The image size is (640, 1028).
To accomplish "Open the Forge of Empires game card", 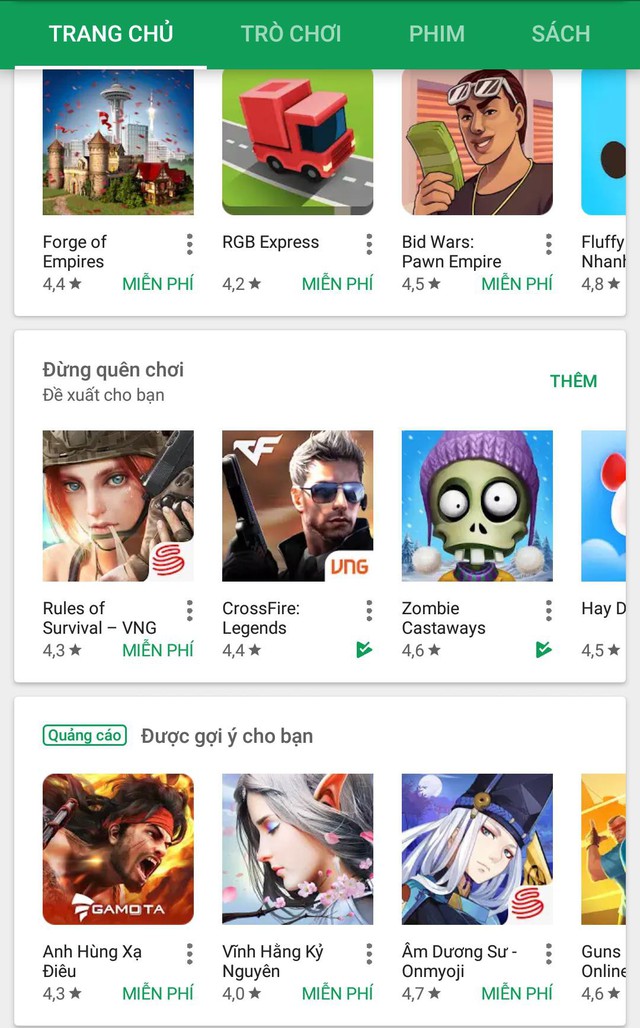I will pyautogui.click(x=118, y=142).
